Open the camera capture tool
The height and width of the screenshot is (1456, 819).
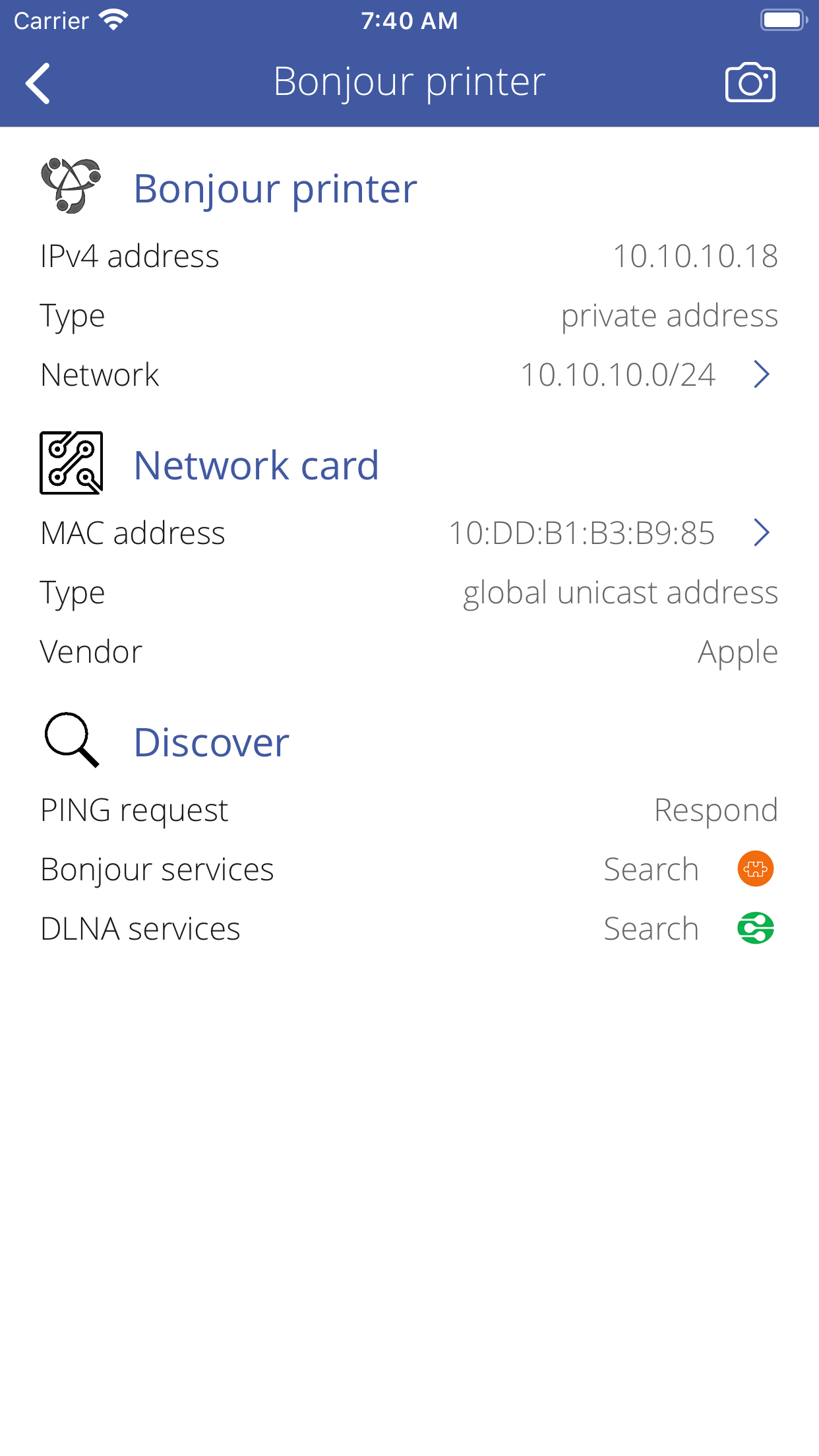point(751,80)
